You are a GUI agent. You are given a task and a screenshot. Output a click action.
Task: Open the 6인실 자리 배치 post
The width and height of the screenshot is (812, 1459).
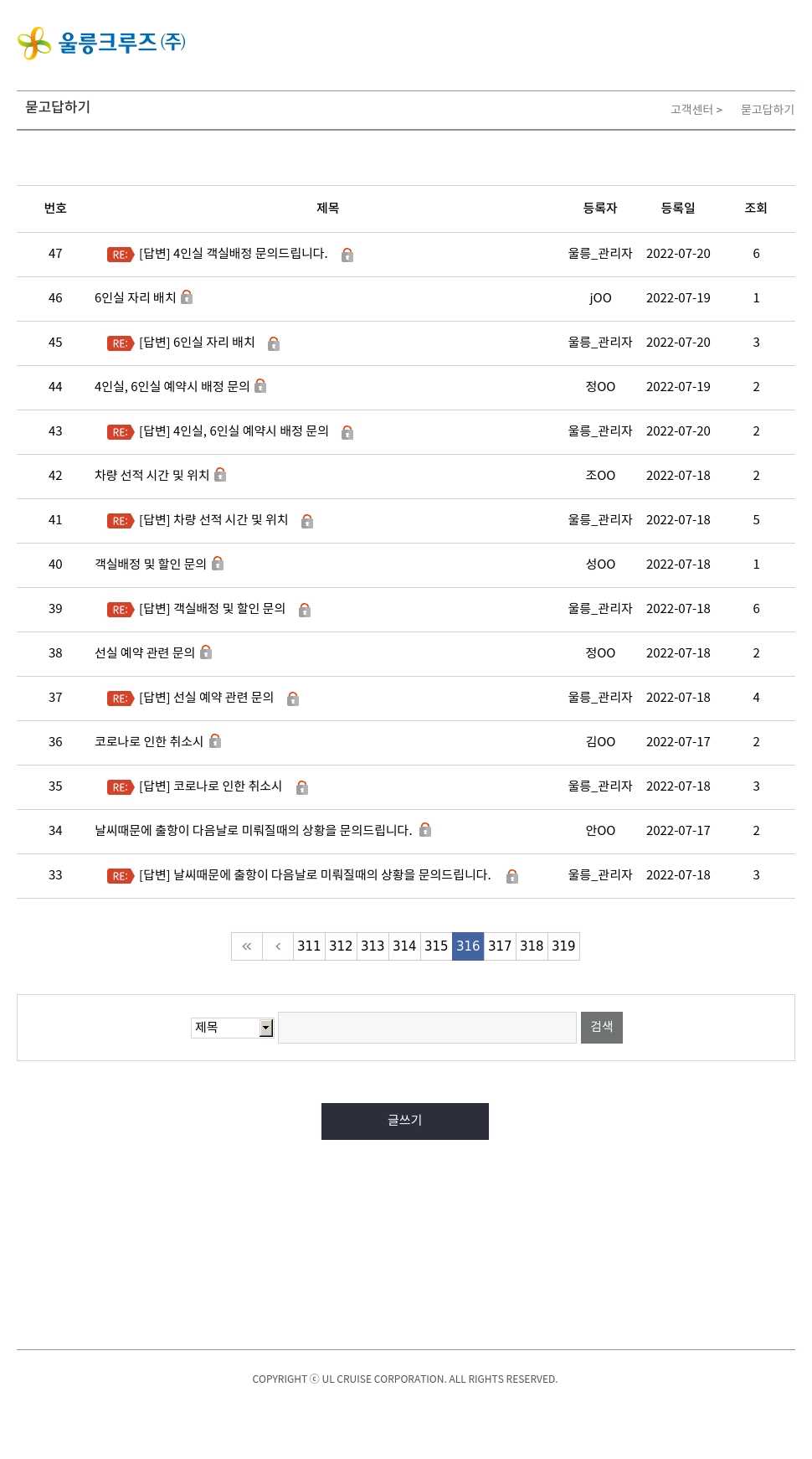pos(135,298)
